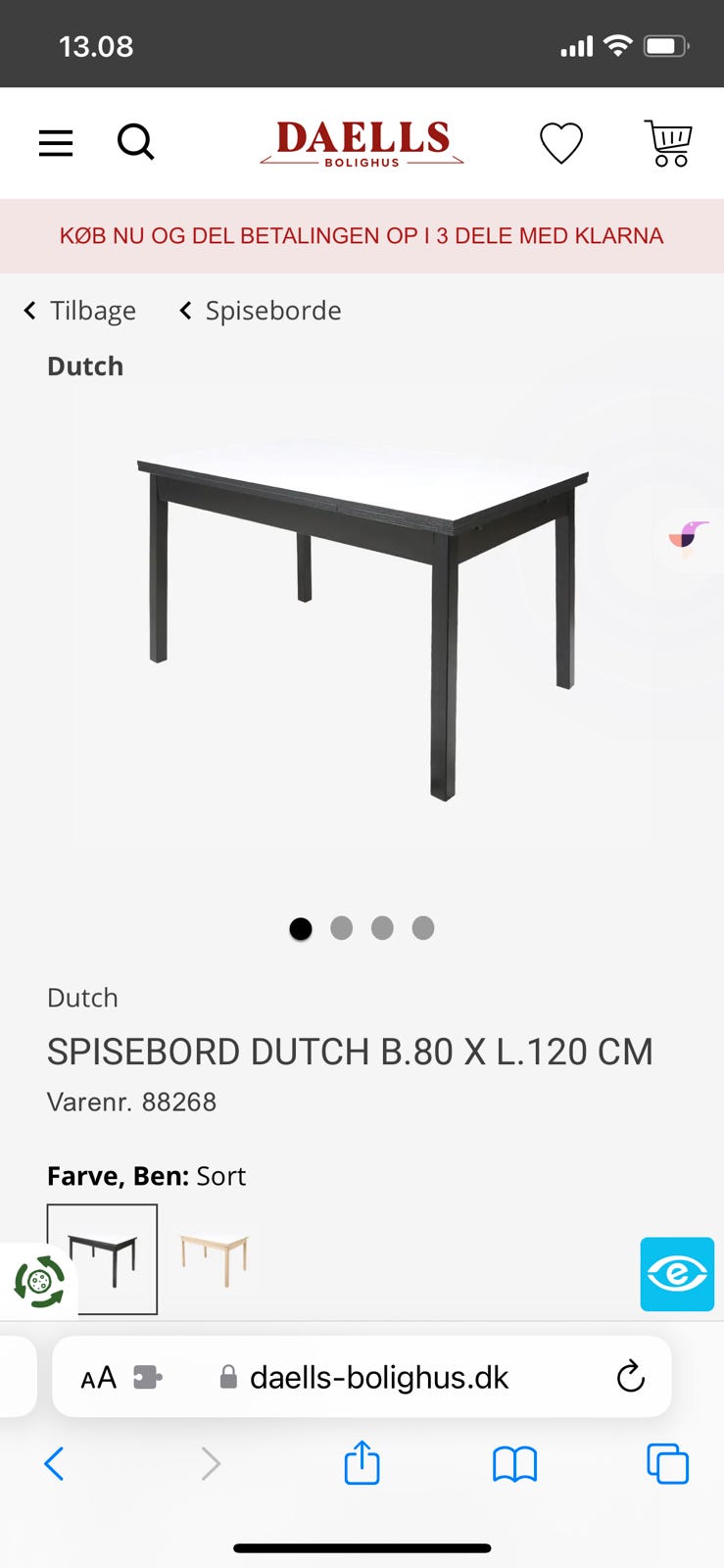Jump to the fourth product image dot
Image resolution: width=724 pixels, height=1568 pixels.
coord(423,928)
